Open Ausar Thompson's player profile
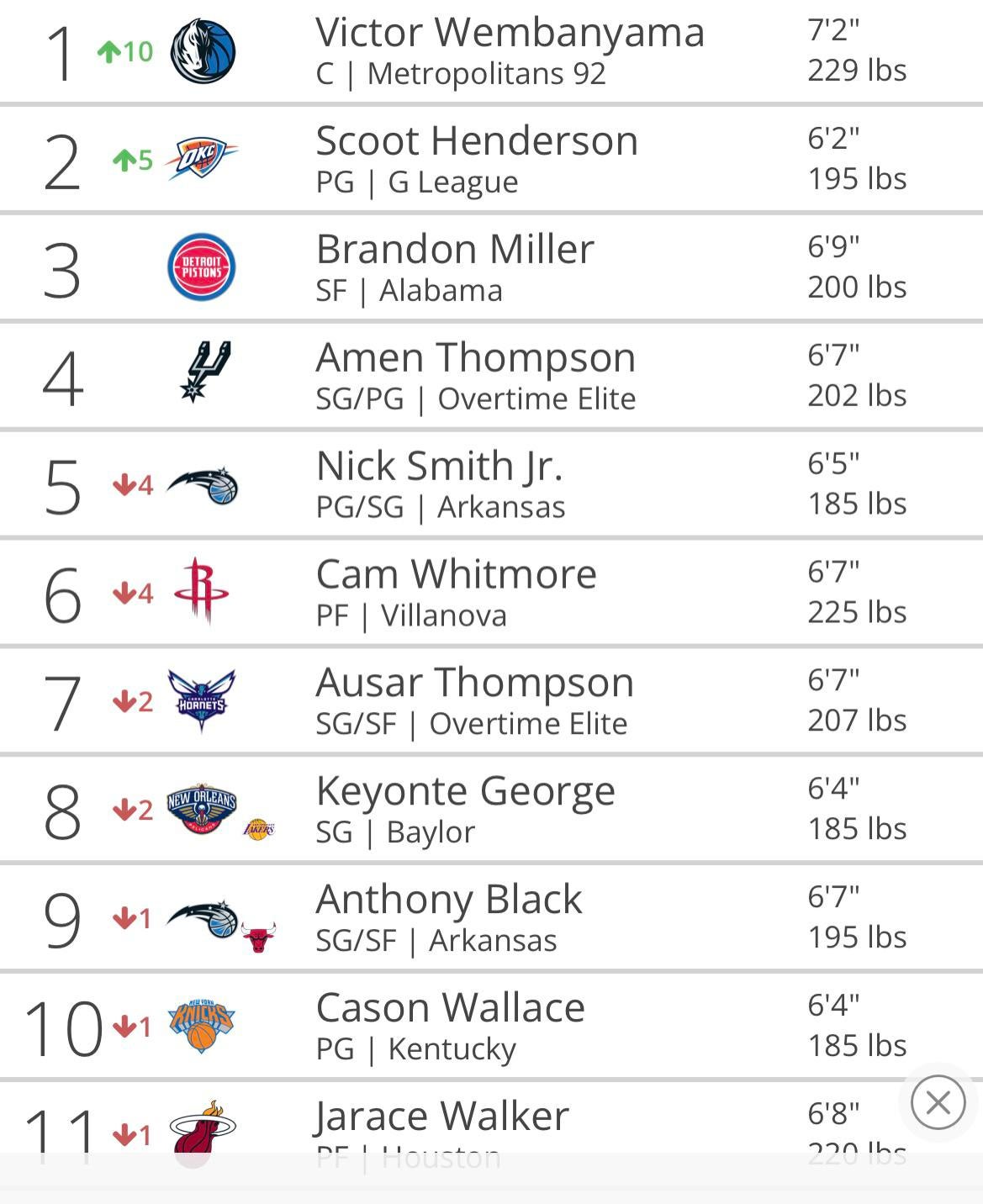 click(x=474, y=684)
